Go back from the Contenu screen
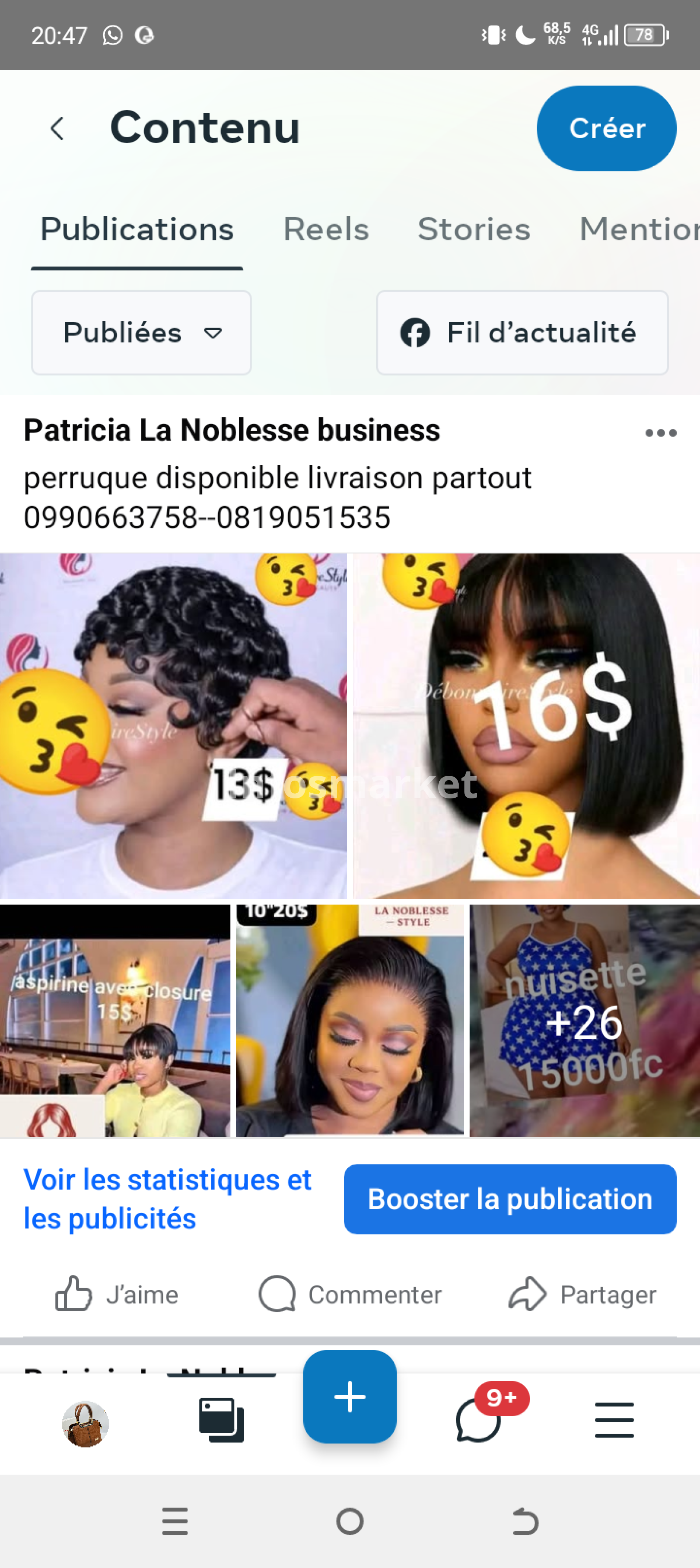Image resolution: width=700 pixels, height=1568 pixels. click(57, 128)
